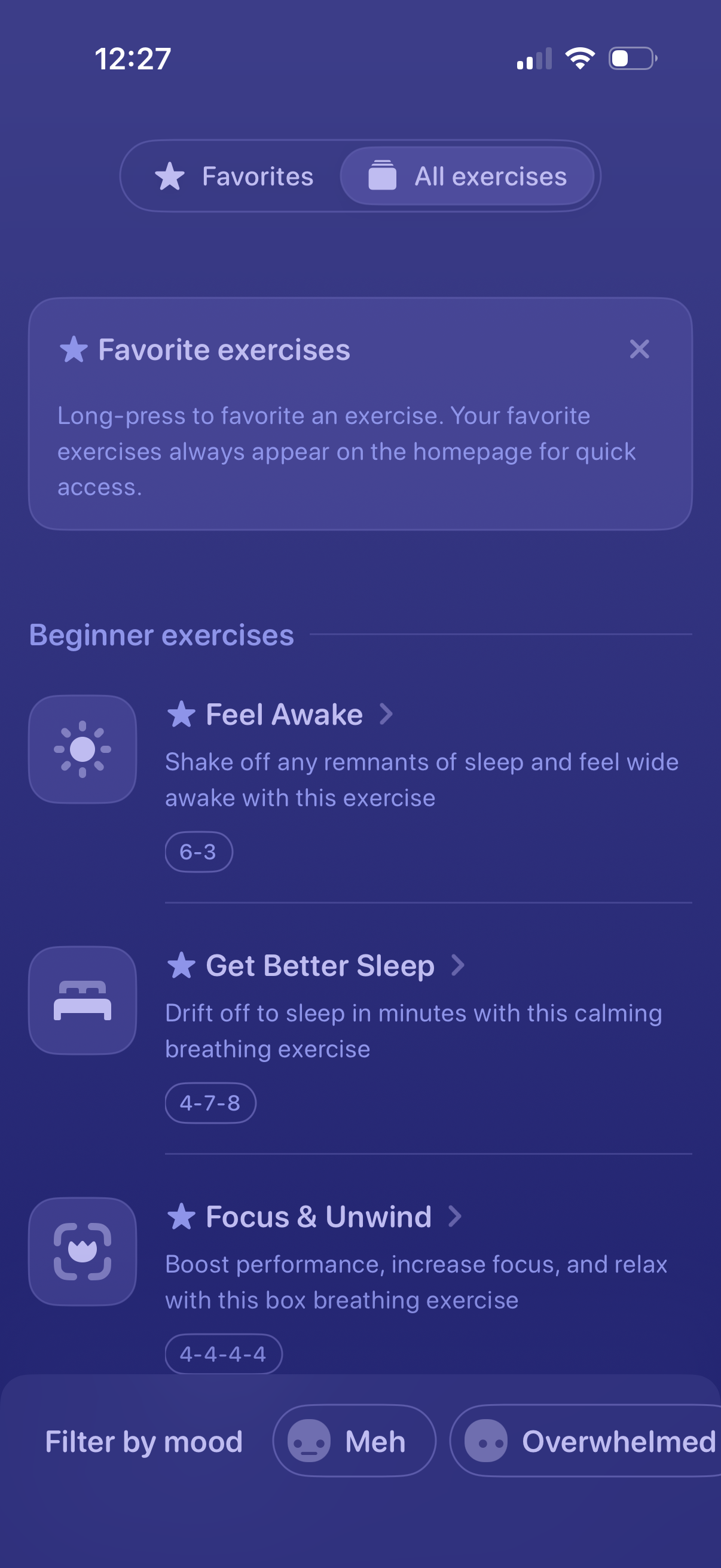Tap the Meh mood face icon

pyautogui.click(x=311, y=1441)
